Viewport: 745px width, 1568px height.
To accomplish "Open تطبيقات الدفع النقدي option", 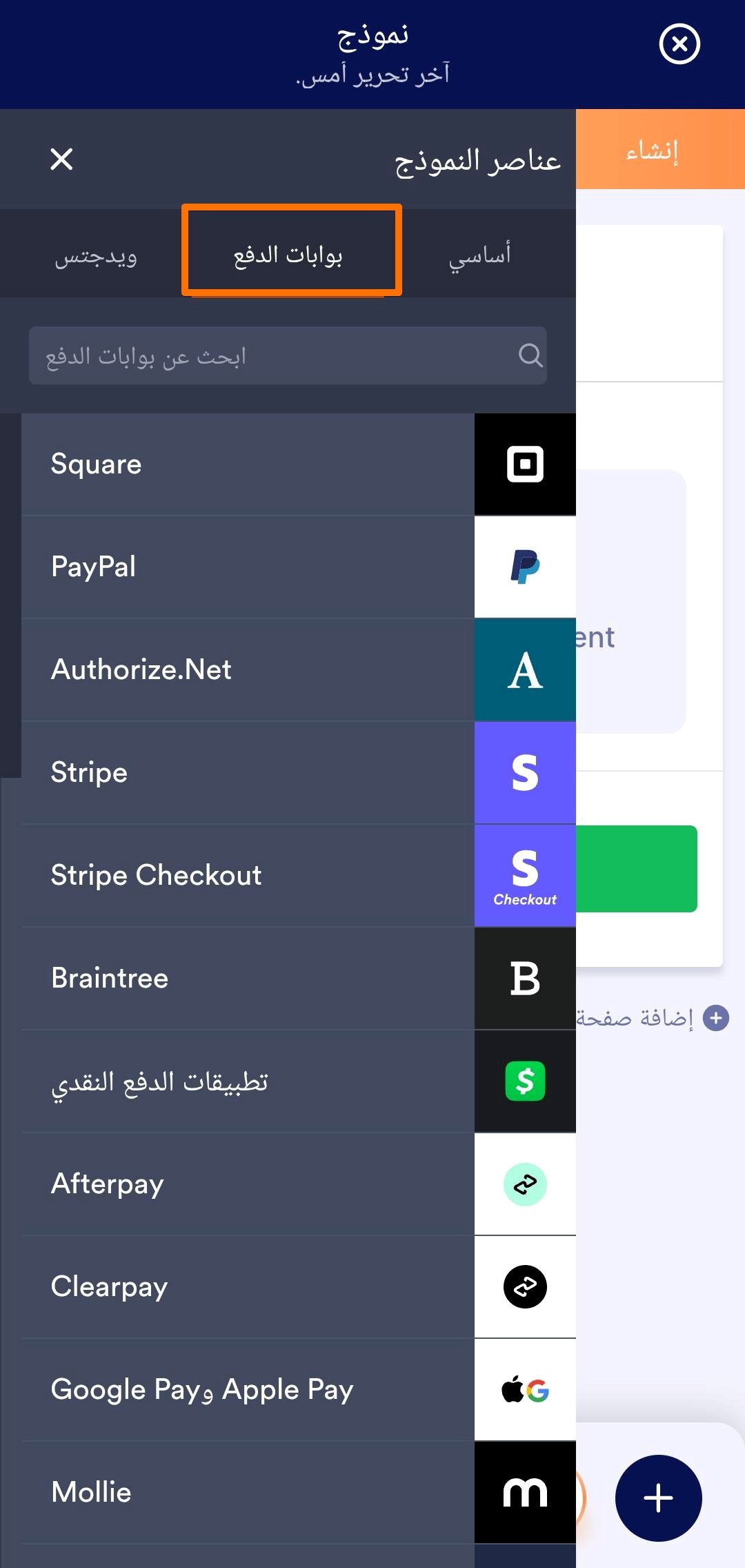I will tap(298, 1081).
